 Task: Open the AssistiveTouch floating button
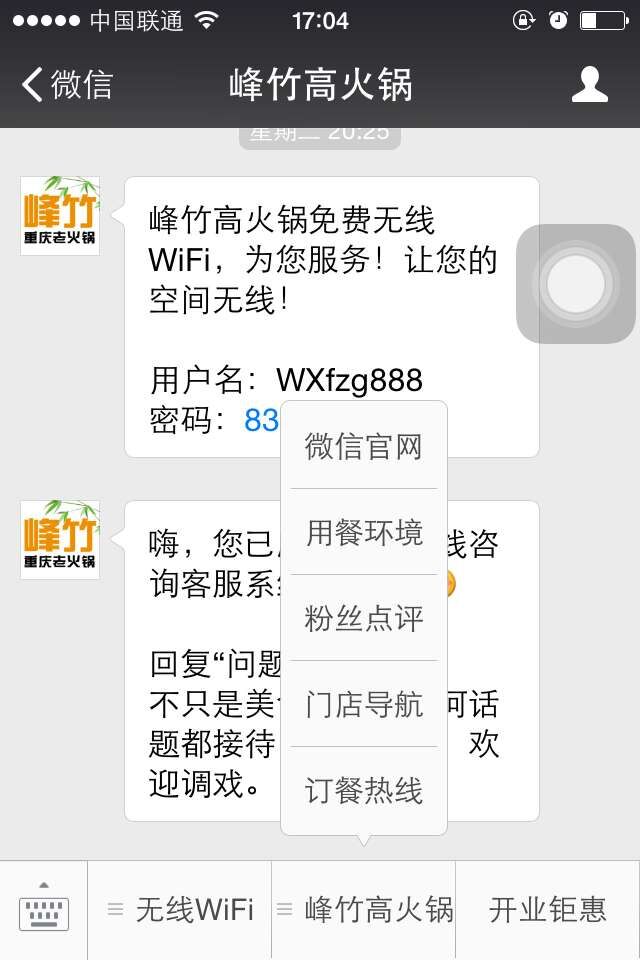tap(576, 284)
